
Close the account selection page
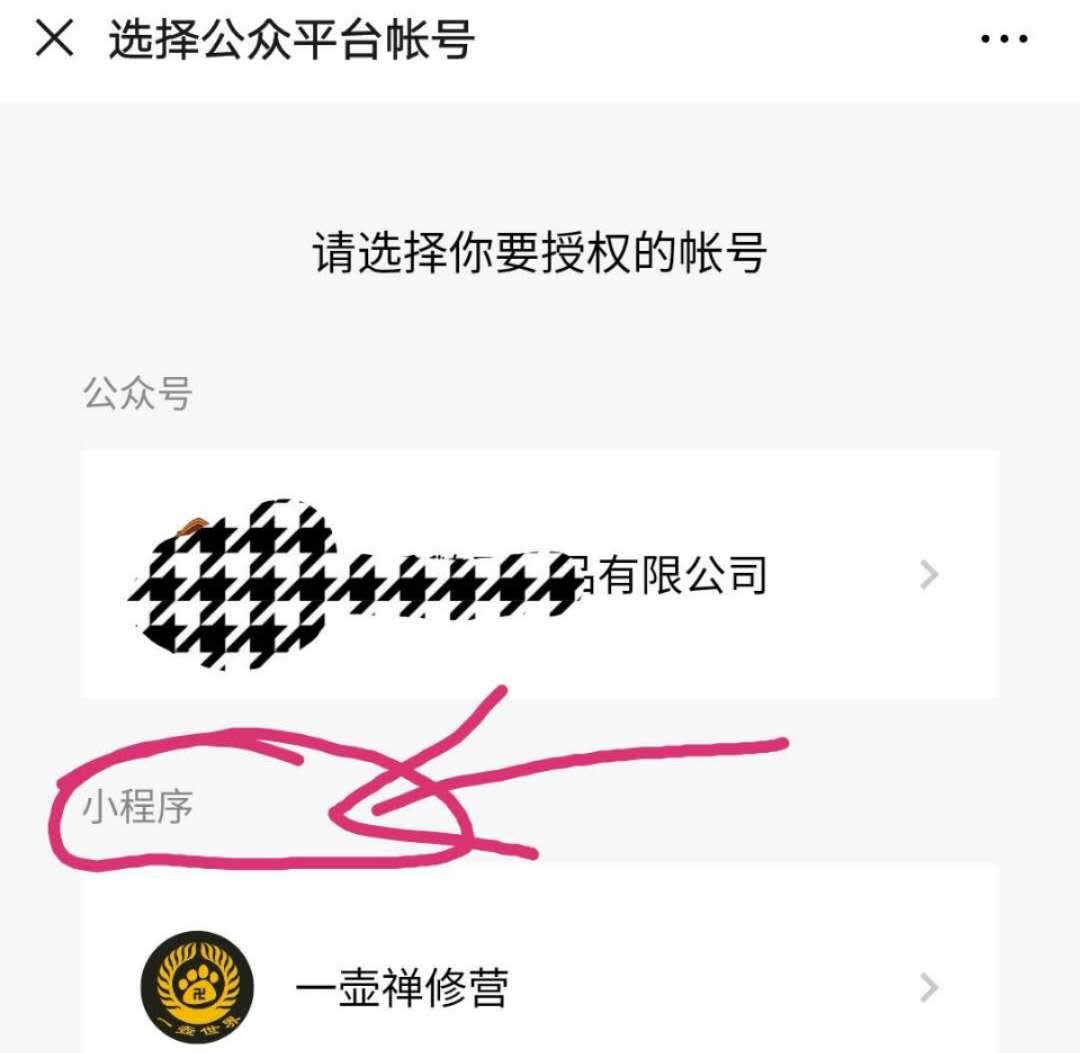click(54, 40)
